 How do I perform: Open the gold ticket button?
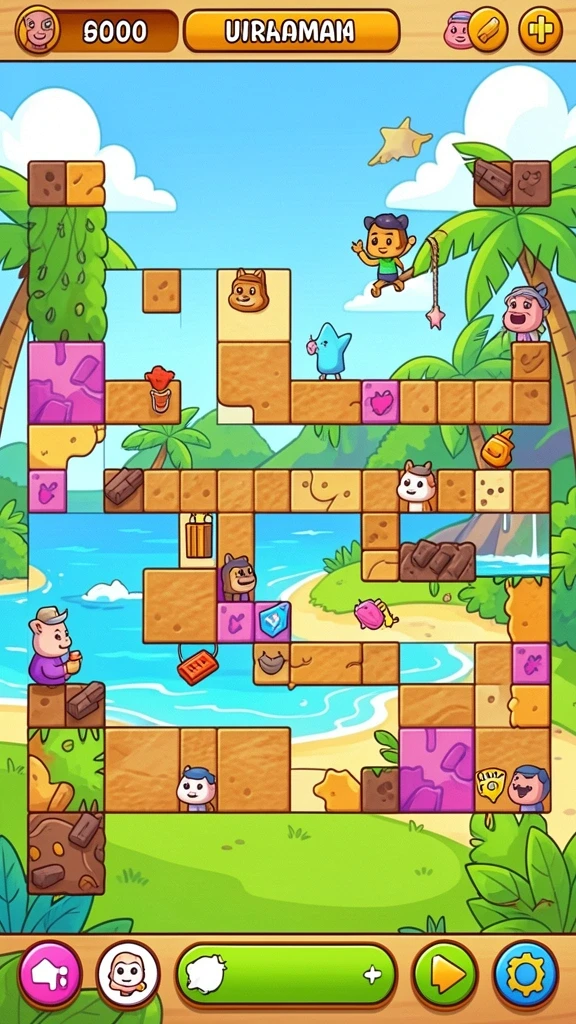(488, 29)
